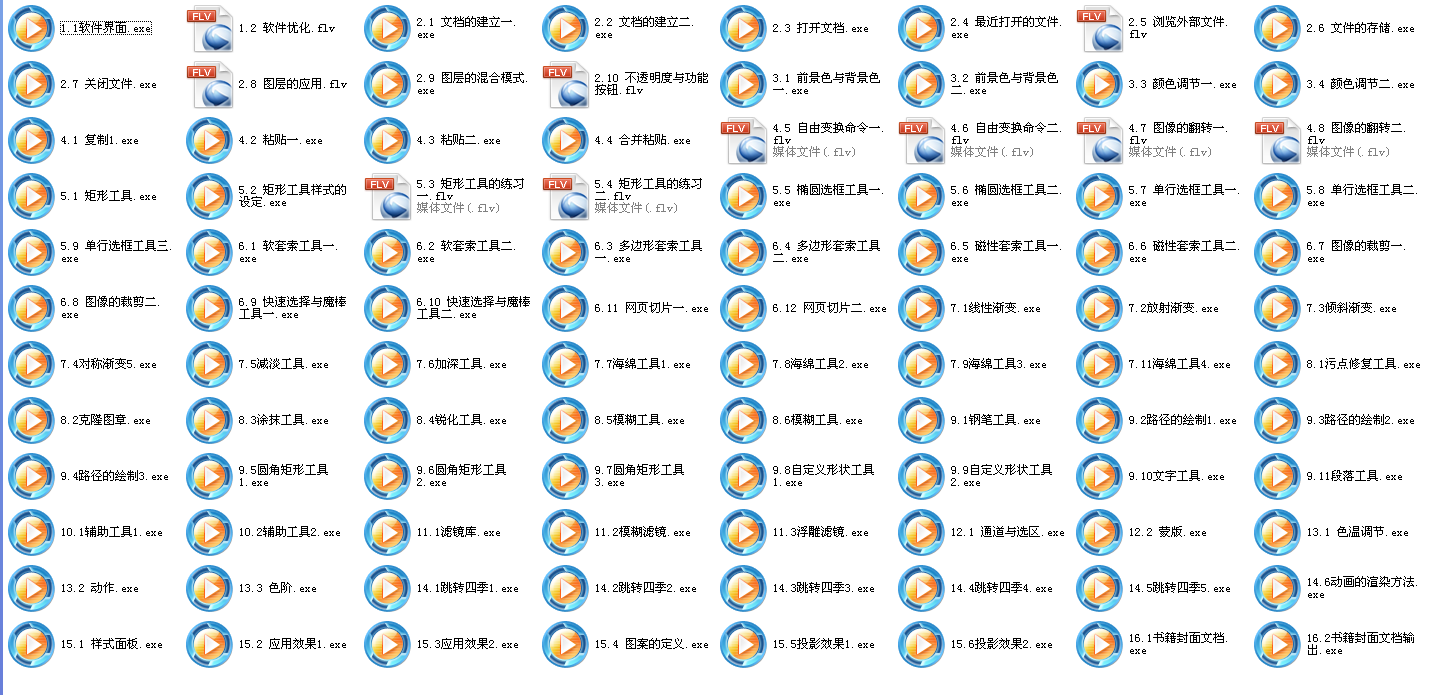Viewport: 1453px width, 695px height.
Task: Select the video 1.2 软件优化.flv
Action: click(x=209, y=29)
